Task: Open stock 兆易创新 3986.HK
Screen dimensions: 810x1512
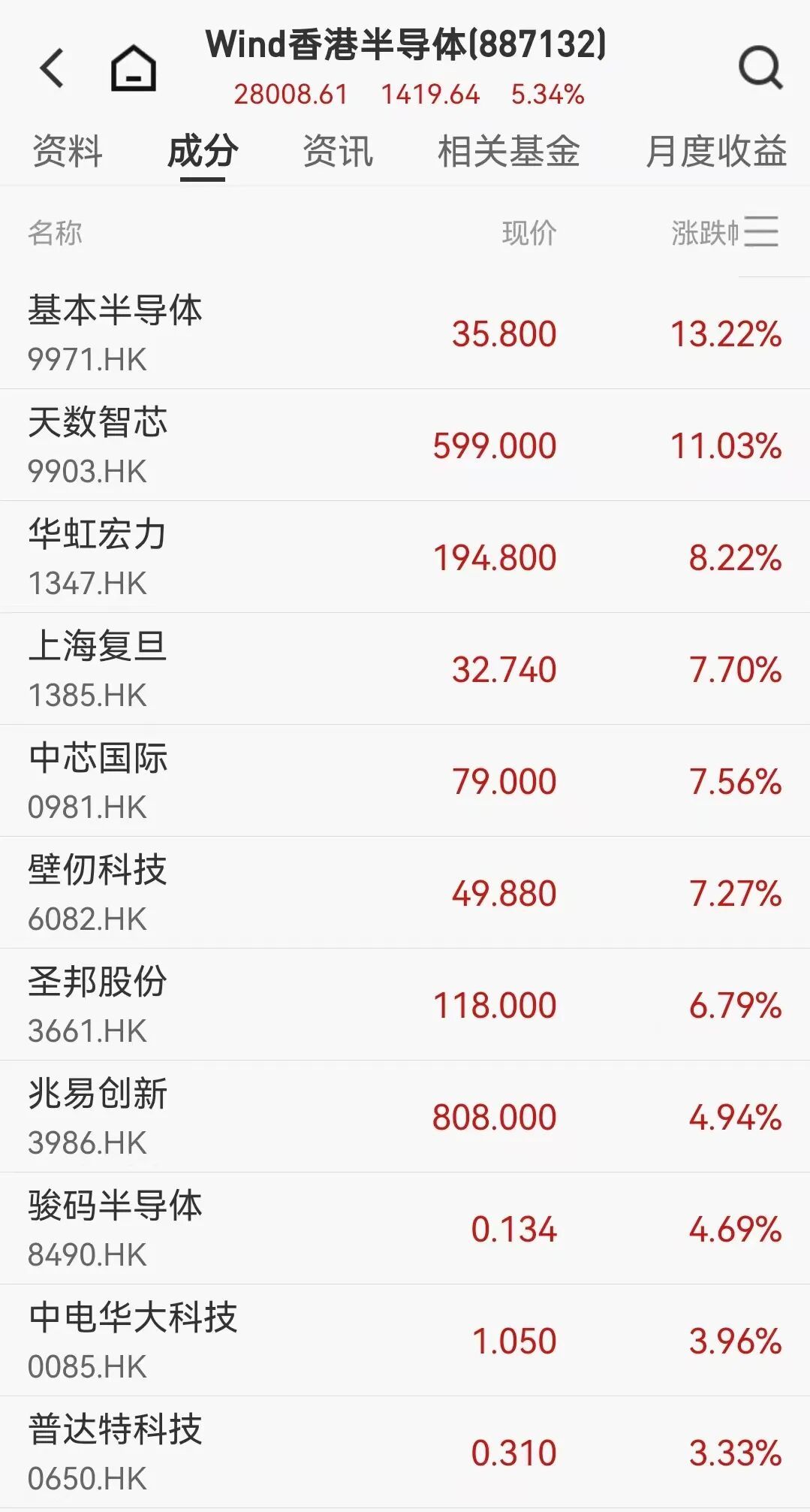Action: 405,1117
